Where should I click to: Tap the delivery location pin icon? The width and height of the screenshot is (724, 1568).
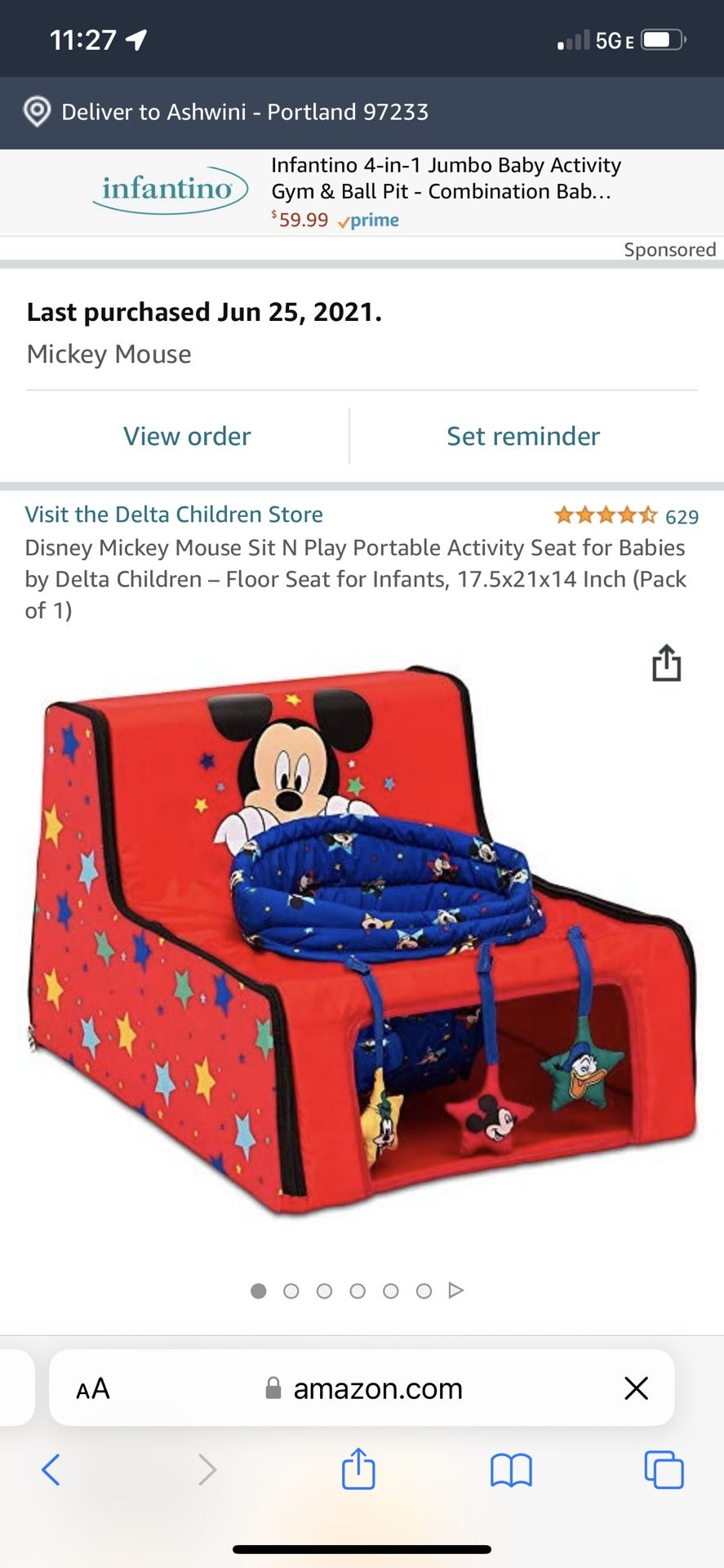tap(36, 112)
